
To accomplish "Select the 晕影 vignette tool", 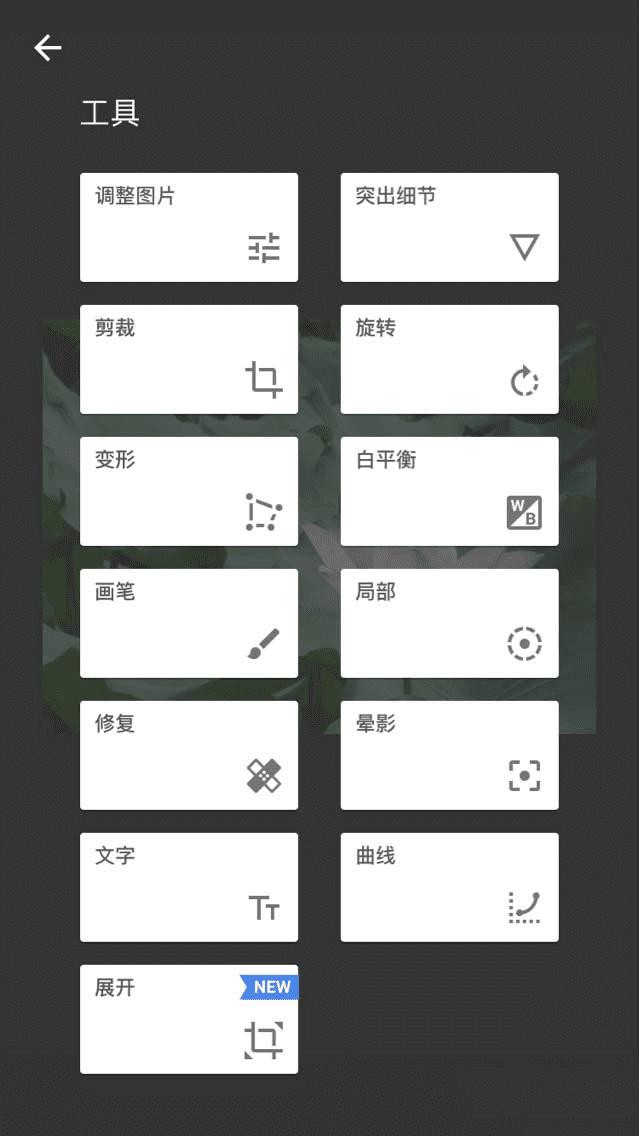I will (449, 755).
